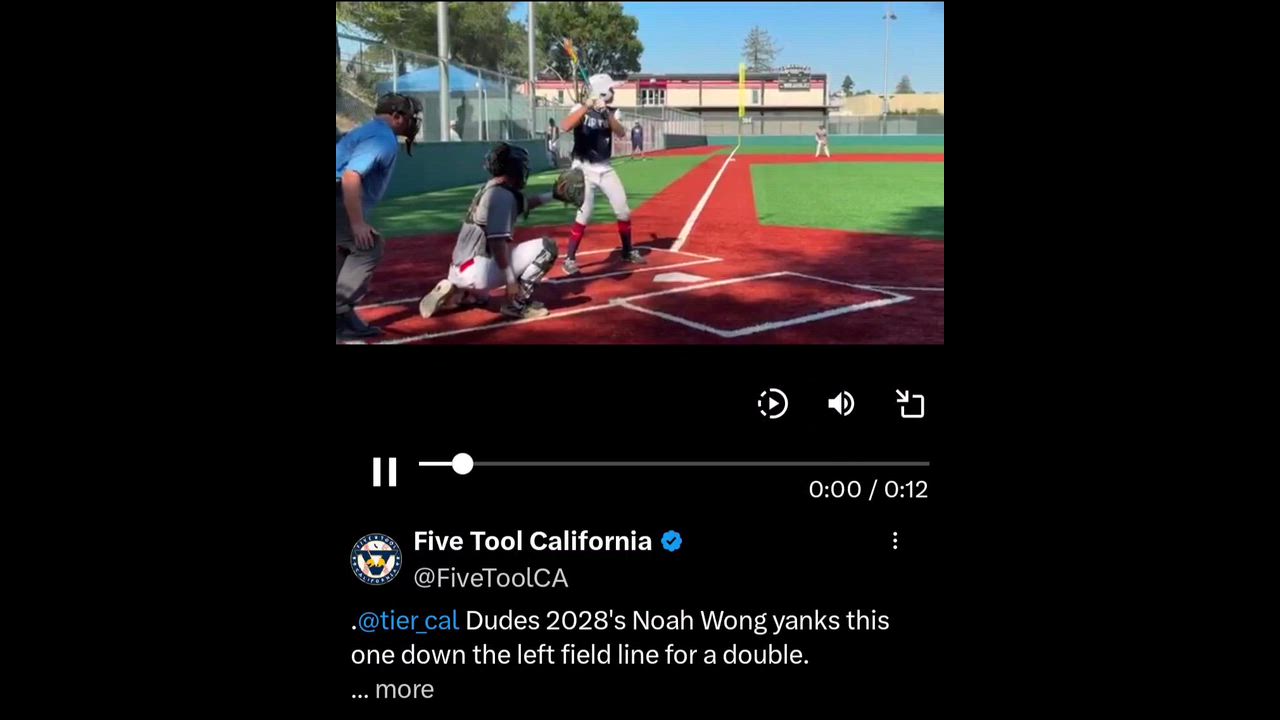Open the playback speed control
Viewport: 1280px width, 720px height.
[x=772, y=404]
